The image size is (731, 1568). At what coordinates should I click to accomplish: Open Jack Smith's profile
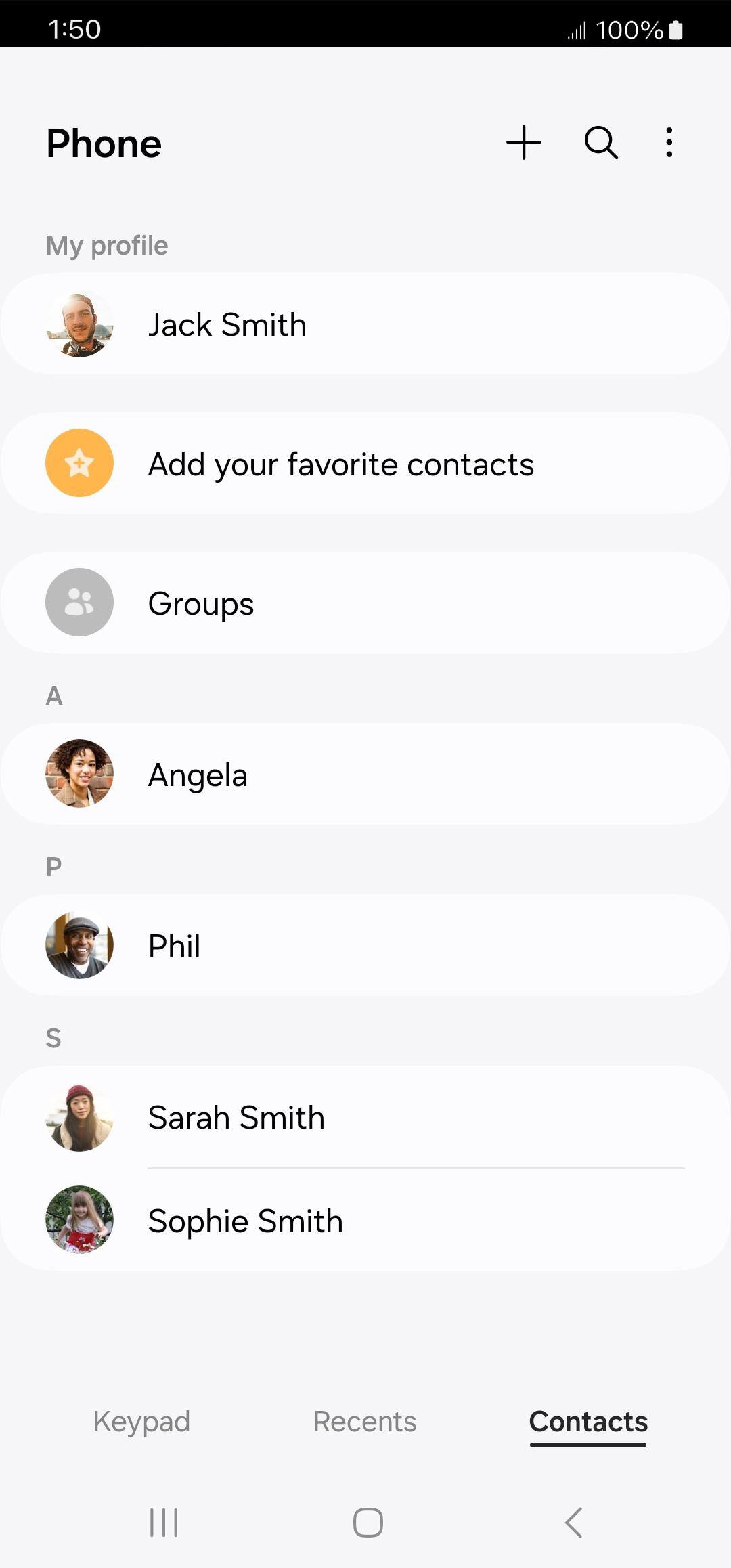pos(365,324)
